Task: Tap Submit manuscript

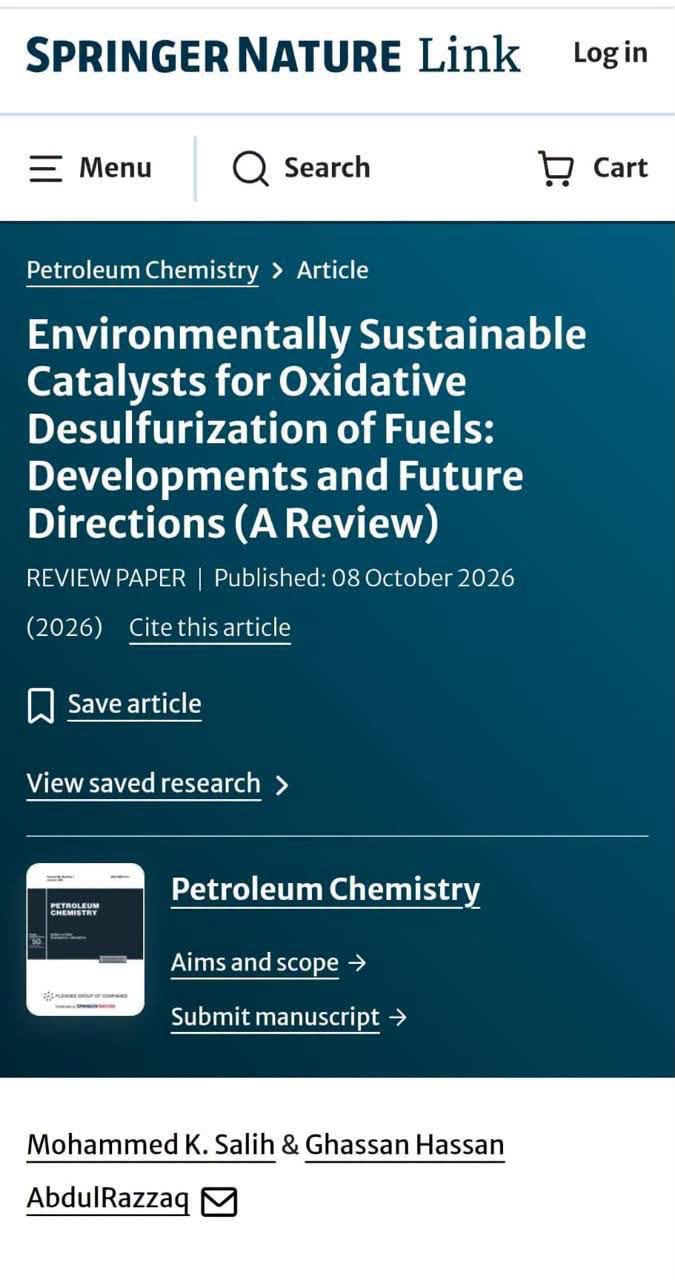Action: click(x=289, y=1018)
